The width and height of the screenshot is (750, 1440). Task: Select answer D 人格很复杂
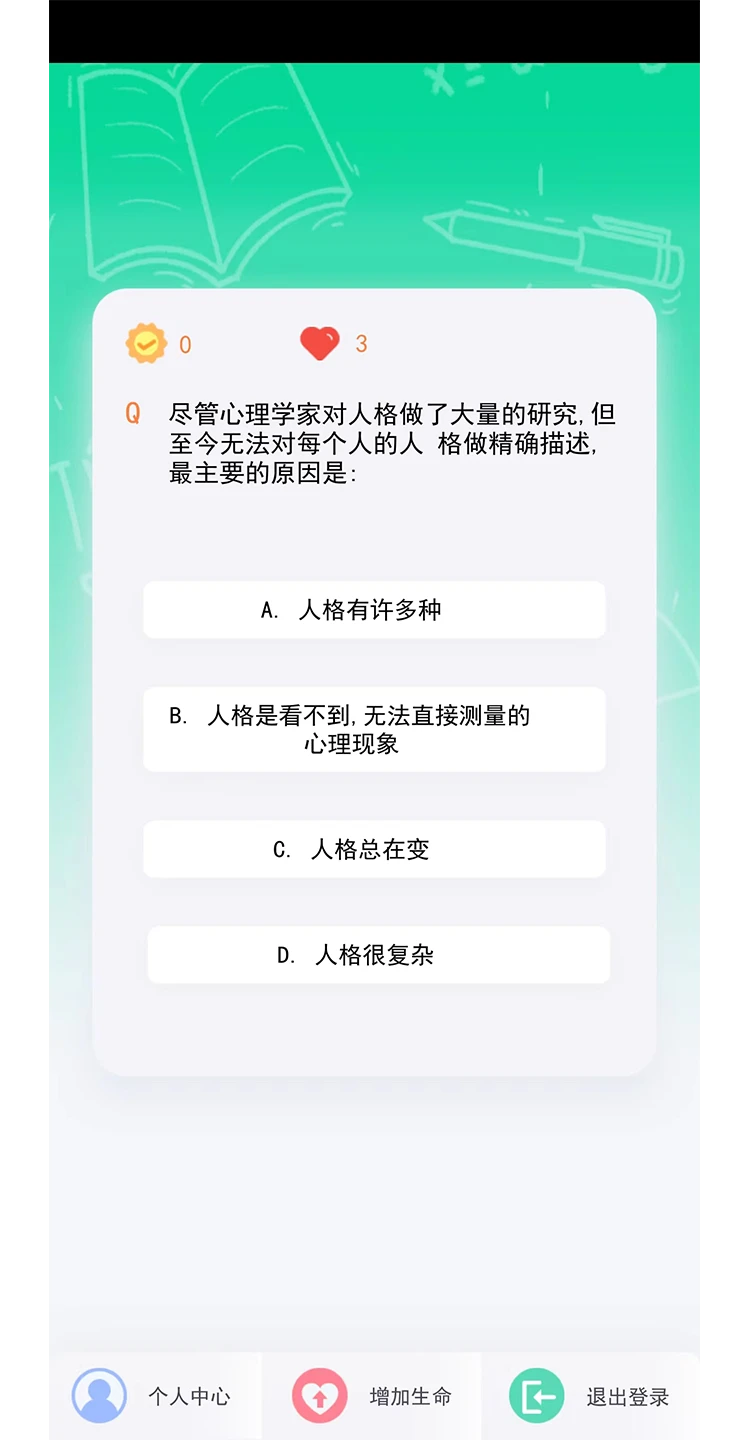375,954
